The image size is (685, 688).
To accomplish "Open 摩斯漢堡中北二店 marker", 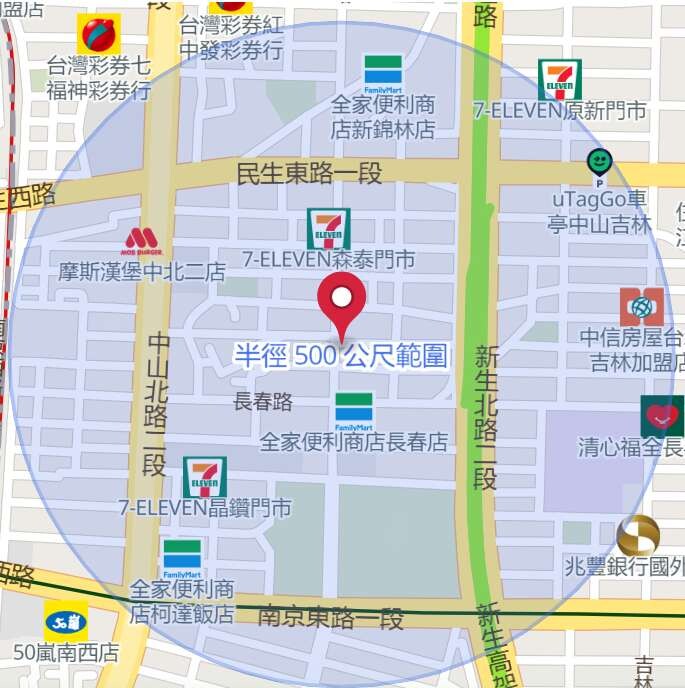I will click(x=142, y=241).
